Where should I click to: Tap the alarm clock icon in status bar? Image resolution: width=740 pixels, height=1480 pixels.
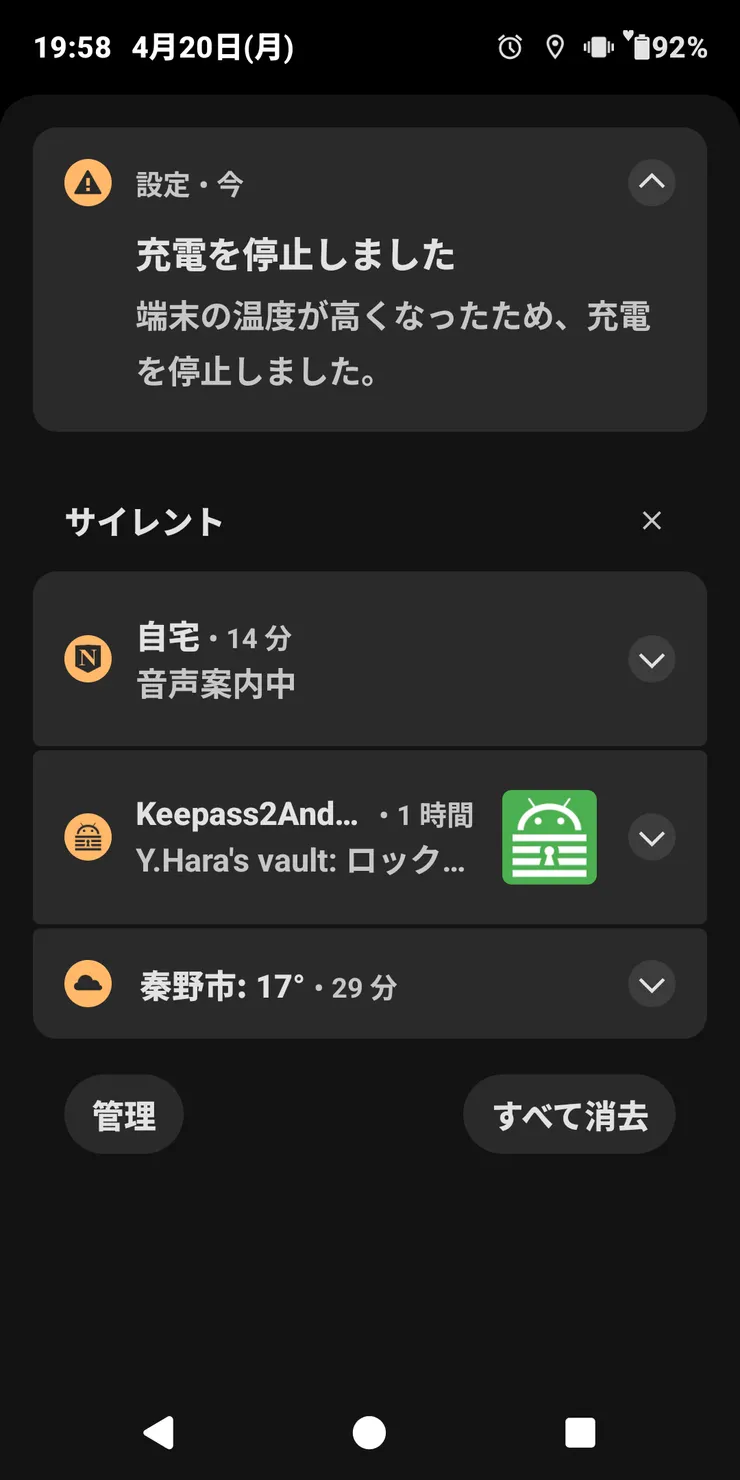click(510, 46)
